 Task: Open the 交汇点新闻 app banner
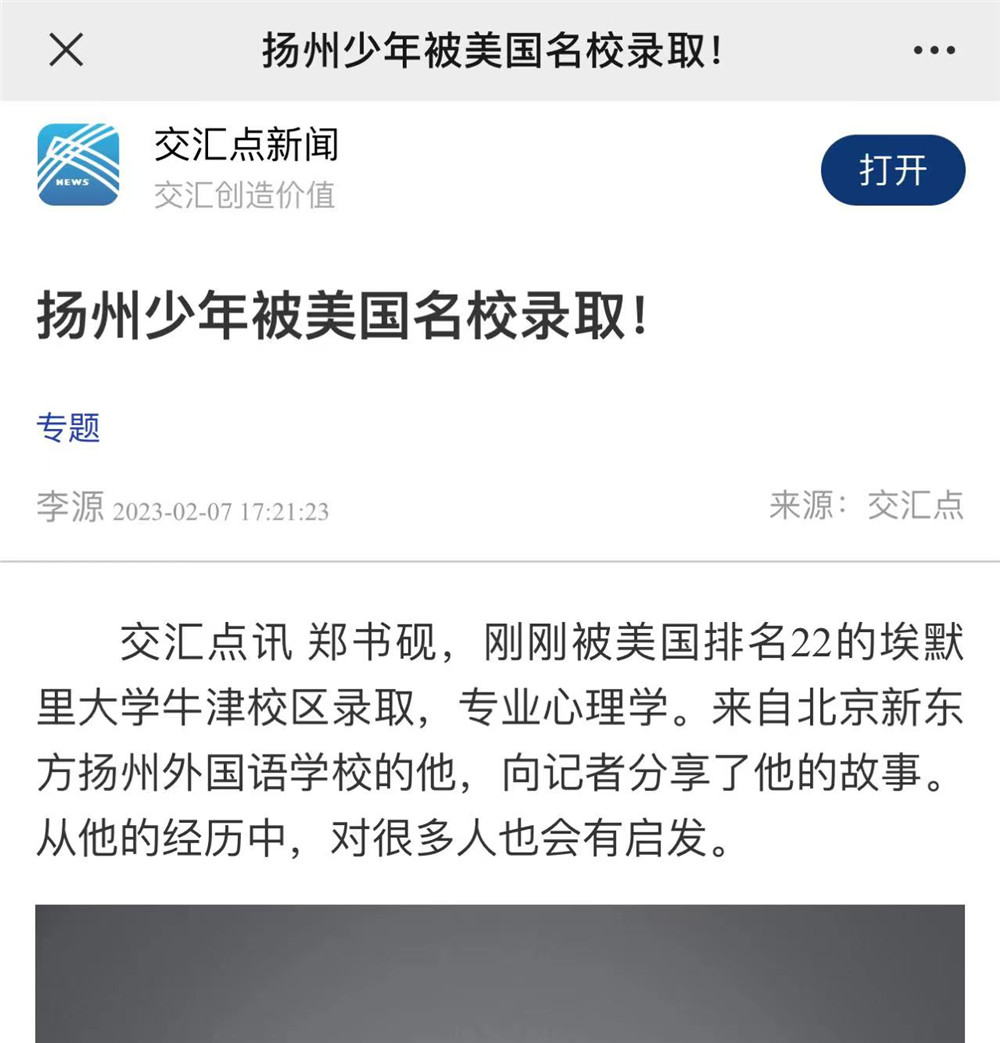coord(245,166)
